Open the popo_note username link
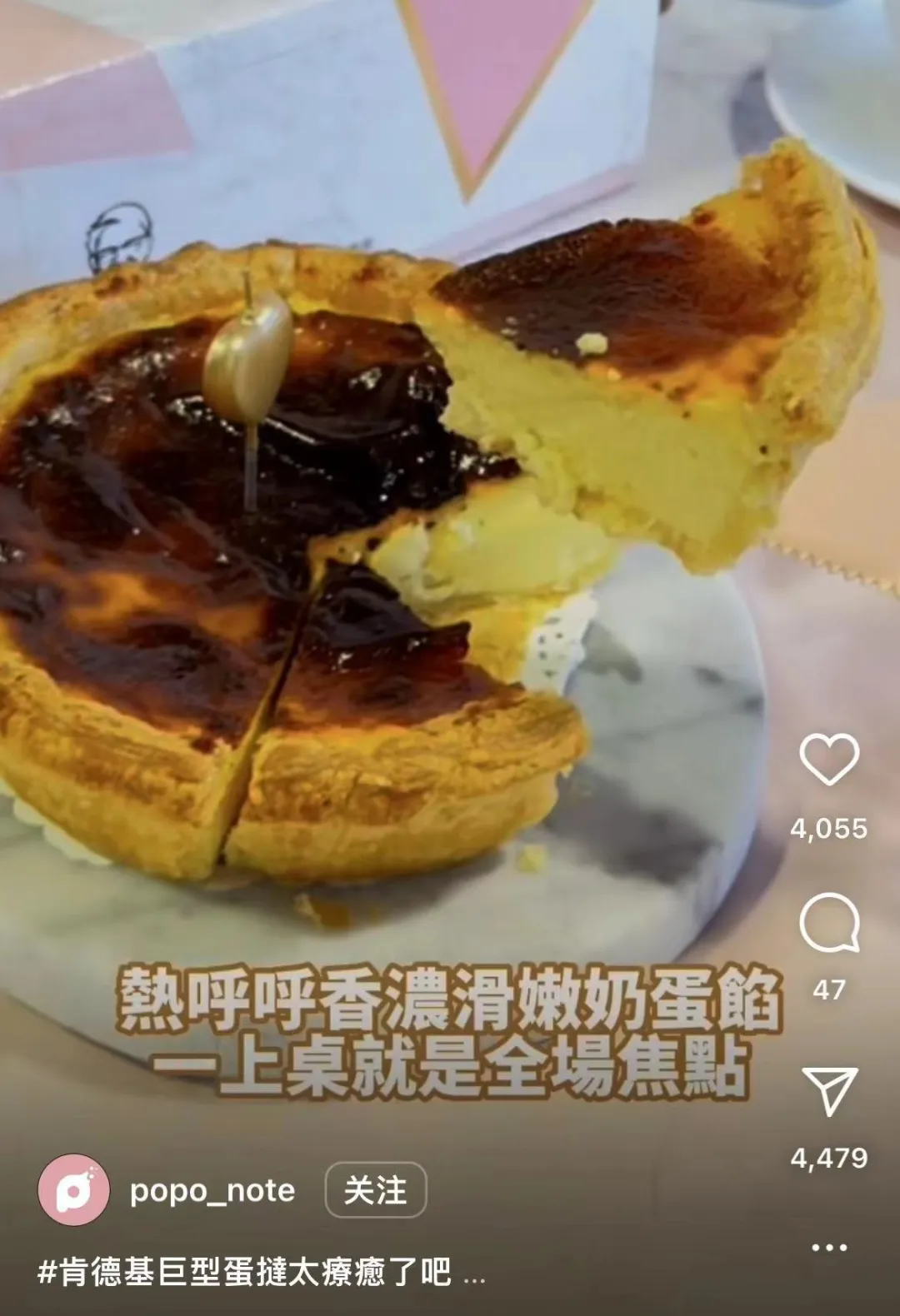 pos(212,1191)
